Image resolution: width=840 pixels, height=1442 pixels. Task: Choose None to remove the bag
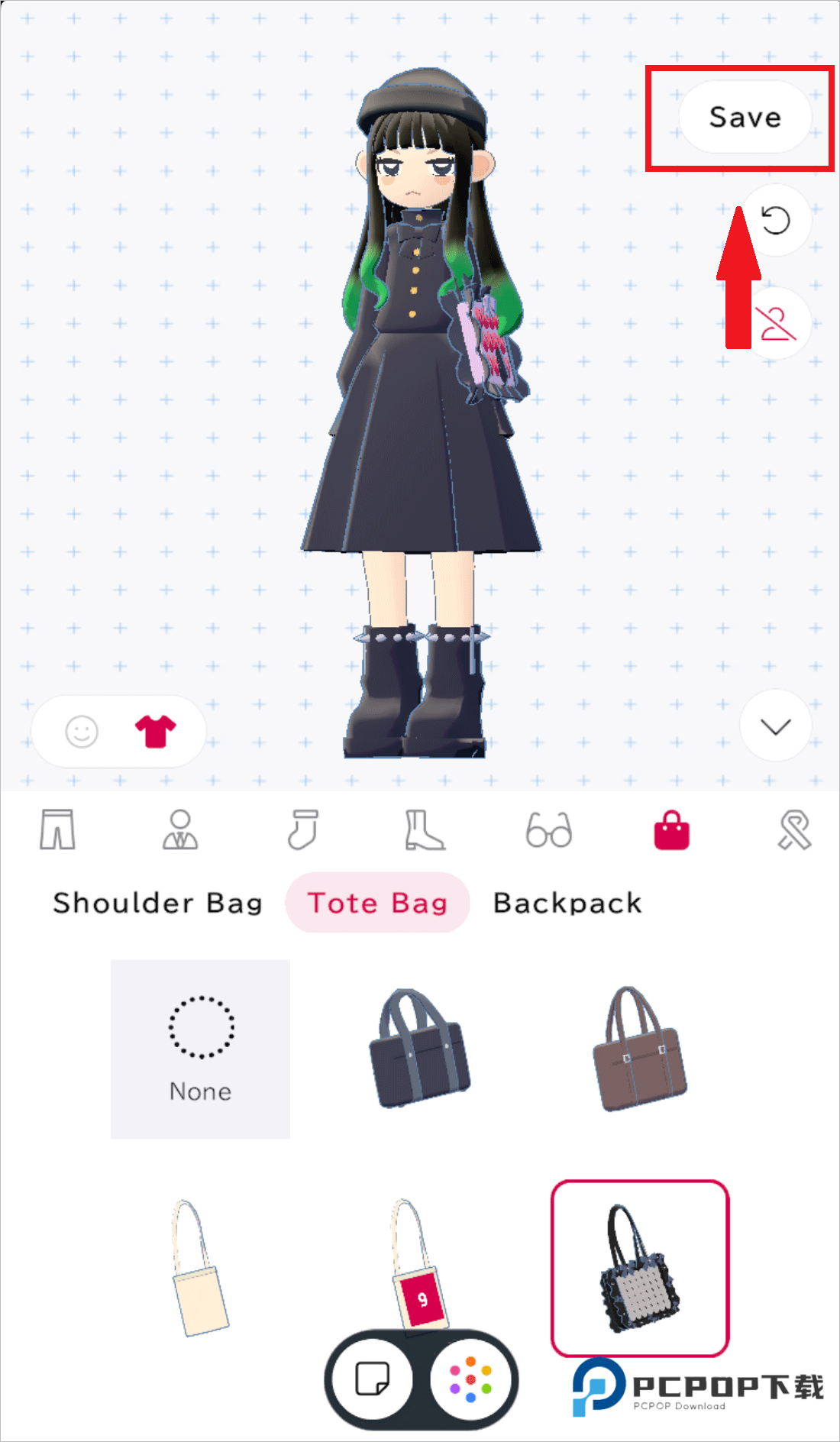point(200,1049)
